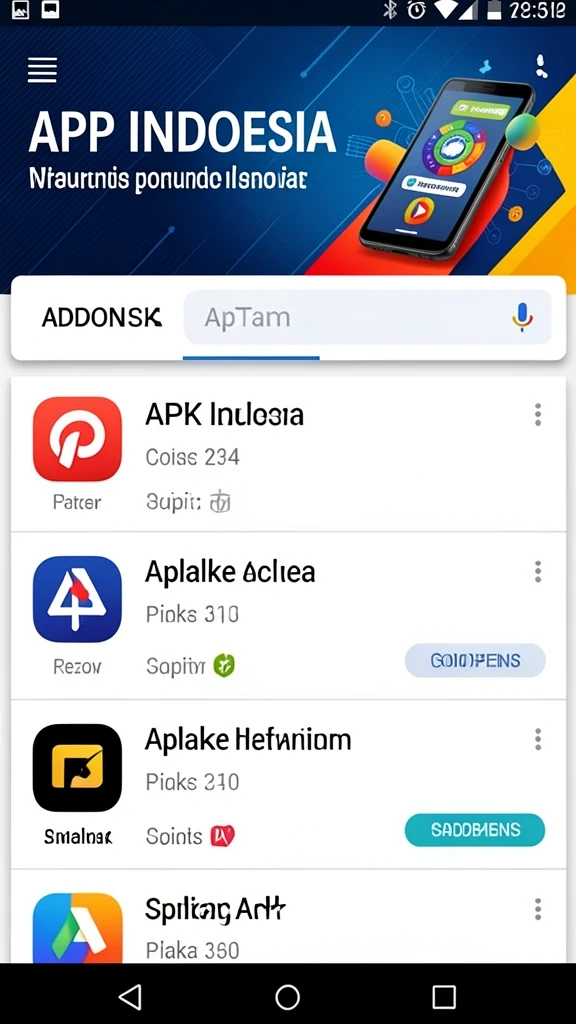The height and width of the screenshot is (1024, 576).
Task: Start voice search with the microphone
Action: [522, 317]
